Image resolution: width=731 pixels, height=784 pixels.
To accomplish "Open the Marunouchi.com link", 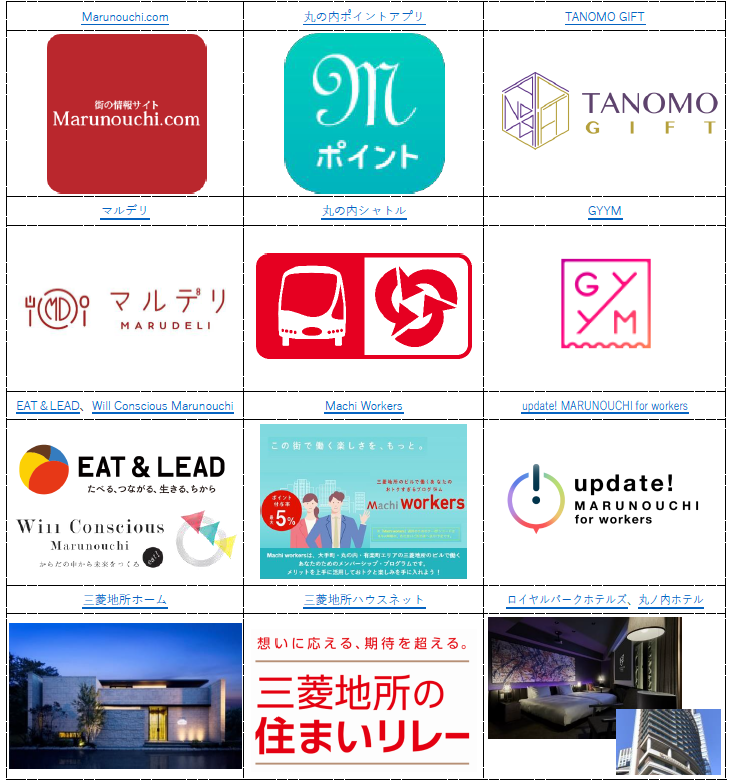I will [x=125, y=17].
